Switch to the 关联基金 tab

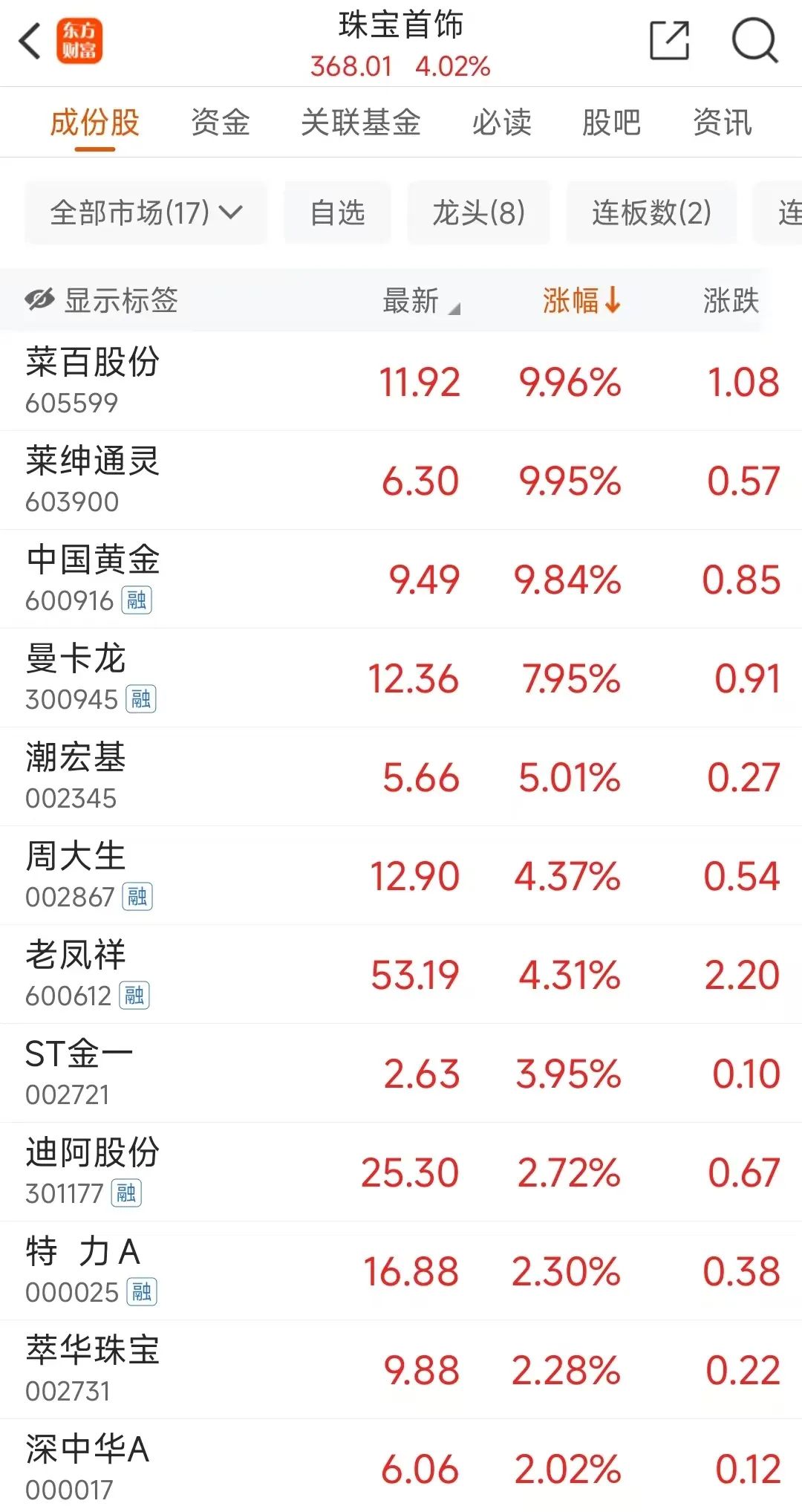tap(361, 123)
